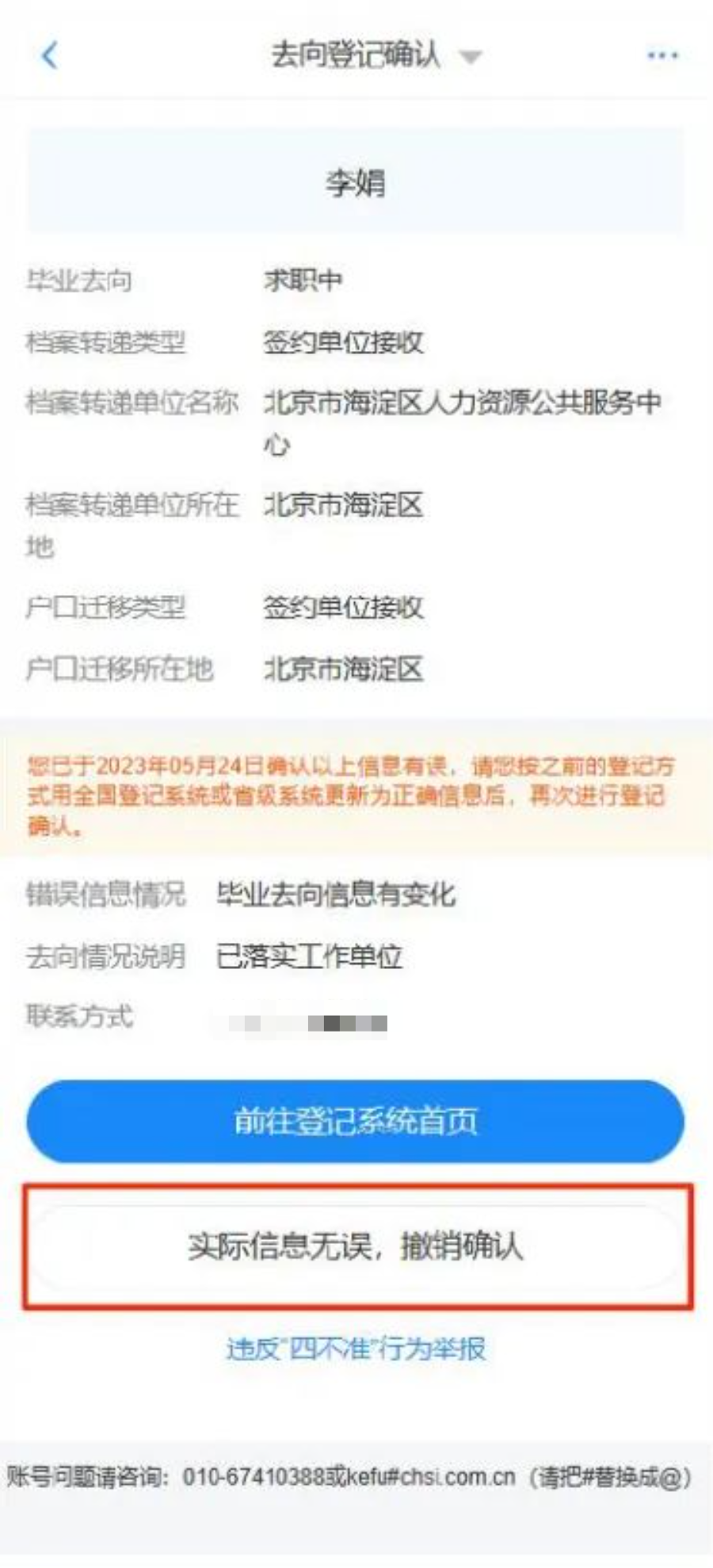
Task: Open the three-dot overflow menu
Action: 662,55
